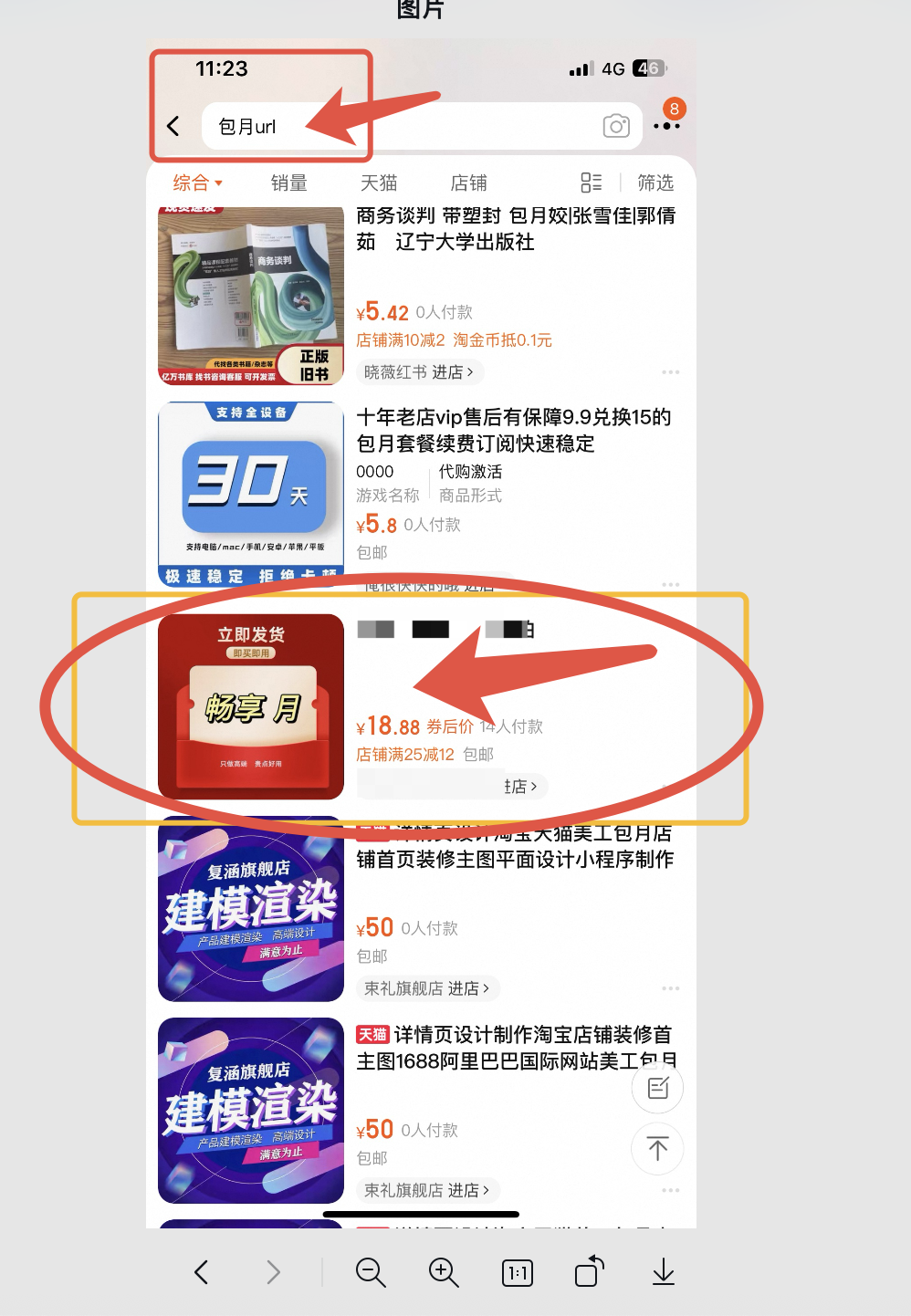This screenshot has width=911, height=1316.
Task: Zoom in on the picture
Action: 444,1272
